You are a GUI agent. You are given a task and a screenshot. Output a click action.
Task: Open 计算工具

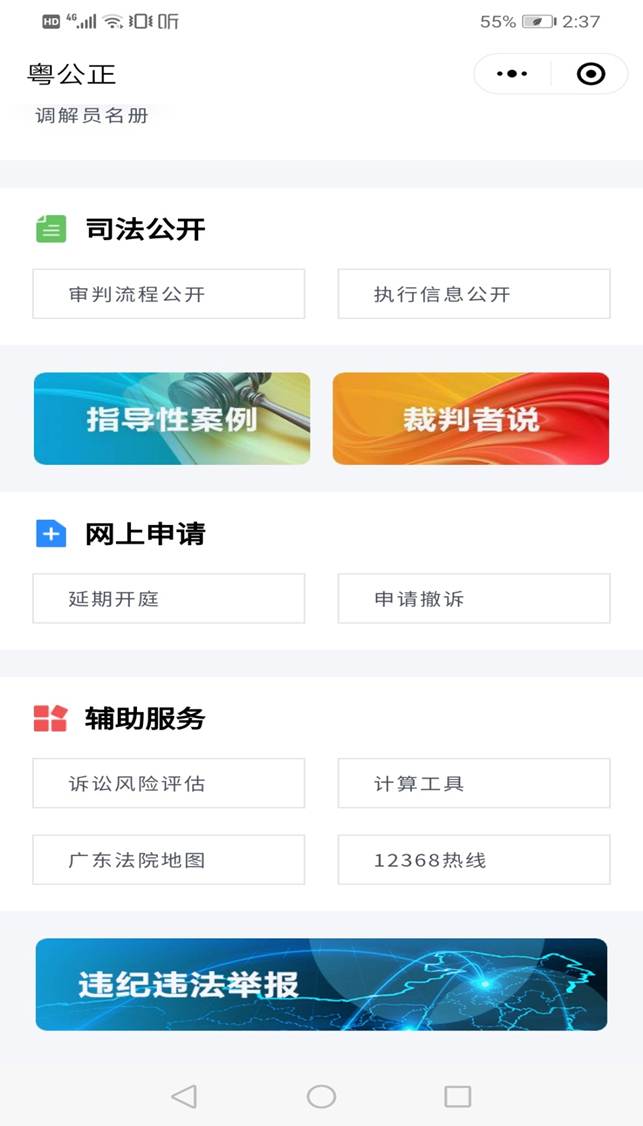coord(474,783)
